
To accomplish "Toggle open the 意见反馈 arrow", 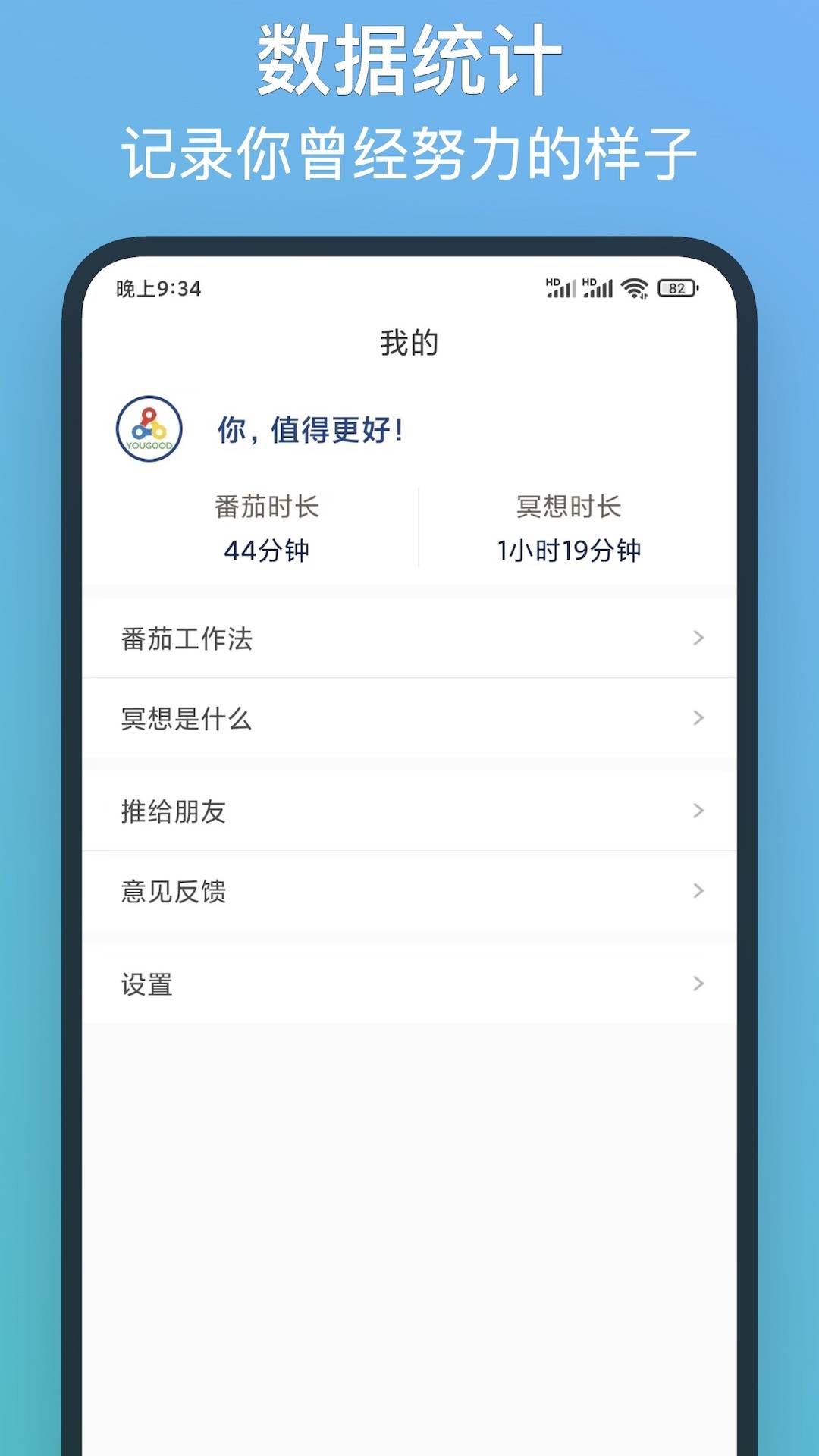I will 698,891.
